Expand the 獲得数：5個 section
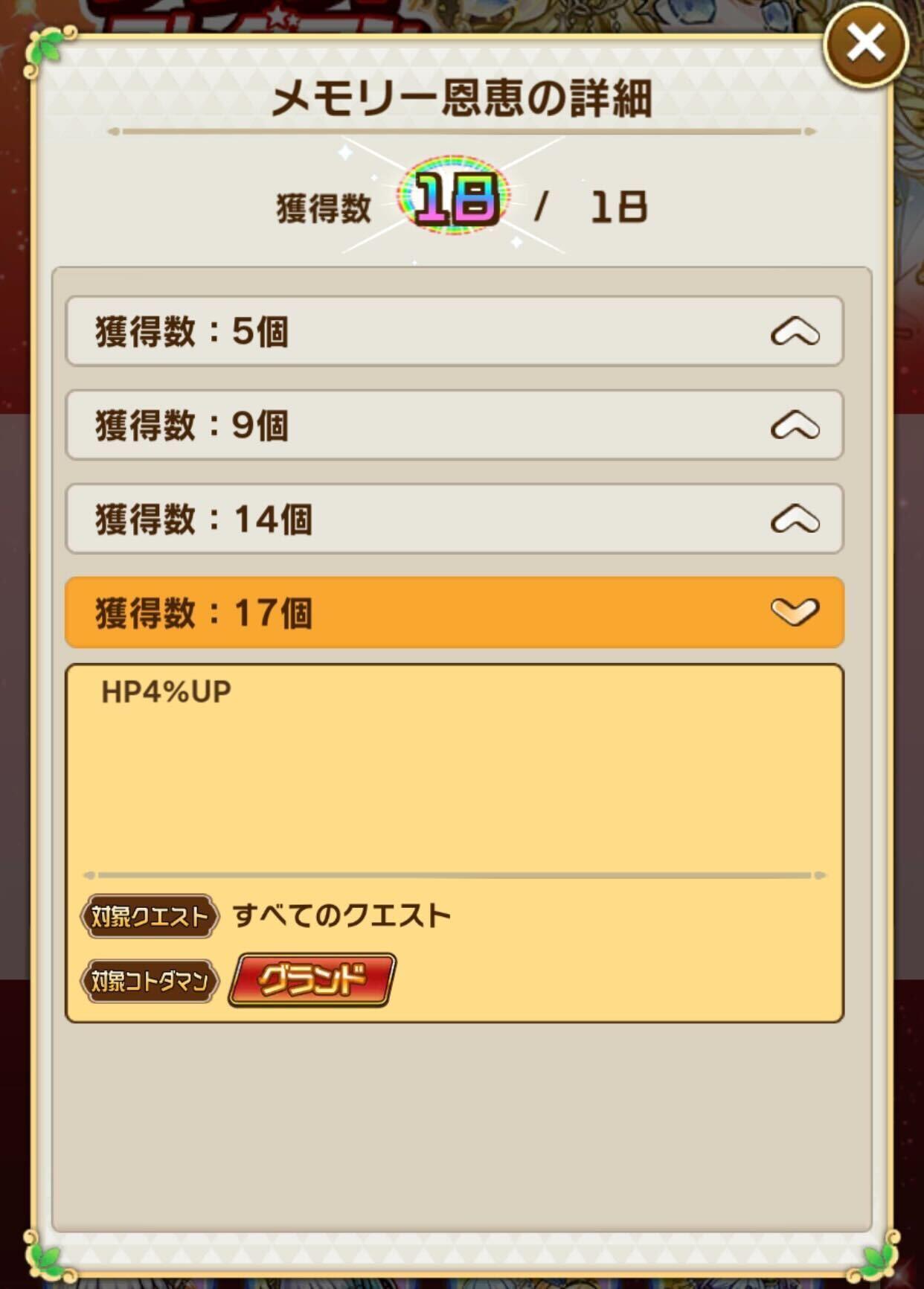The height and width of the screenshot is (1289, 924). [454, 331]
